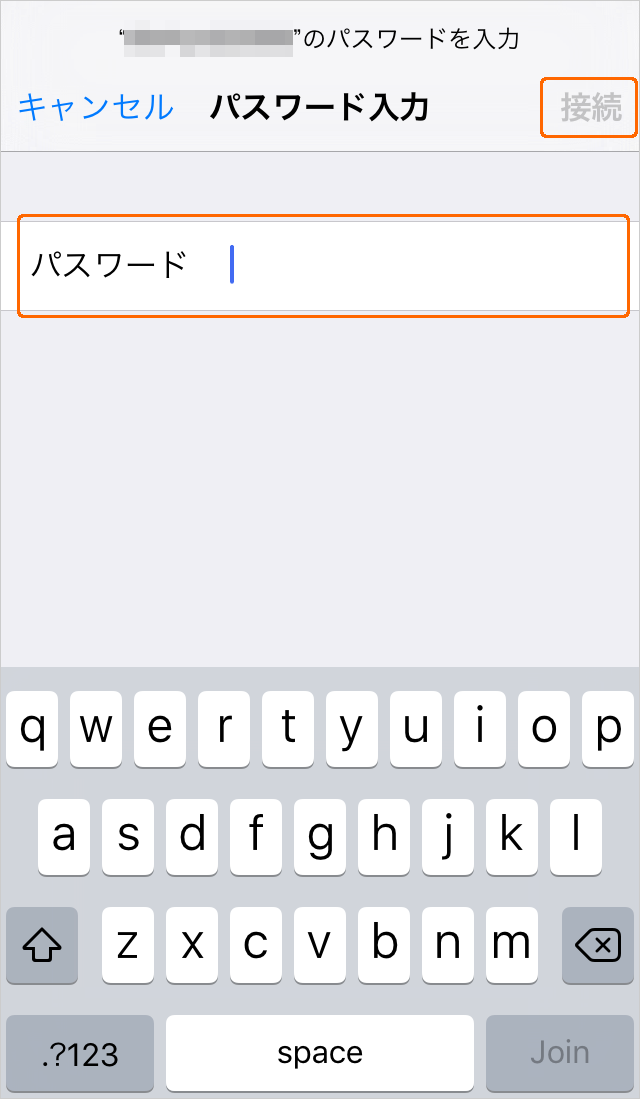This screenshot has height=1099, width=640.
Task: Tap the space bar
Action: point(320,1053)
